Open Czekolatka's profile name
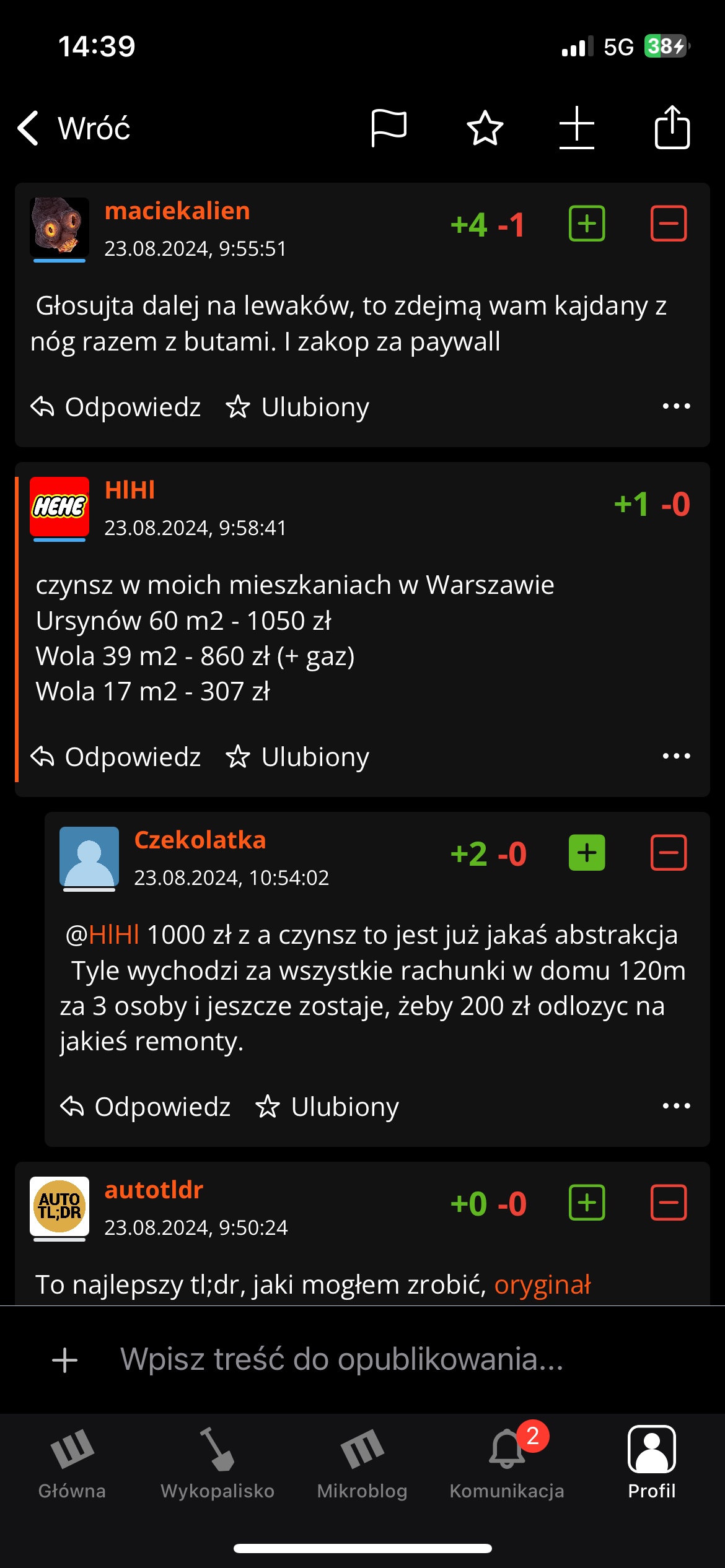 (200, 840)
